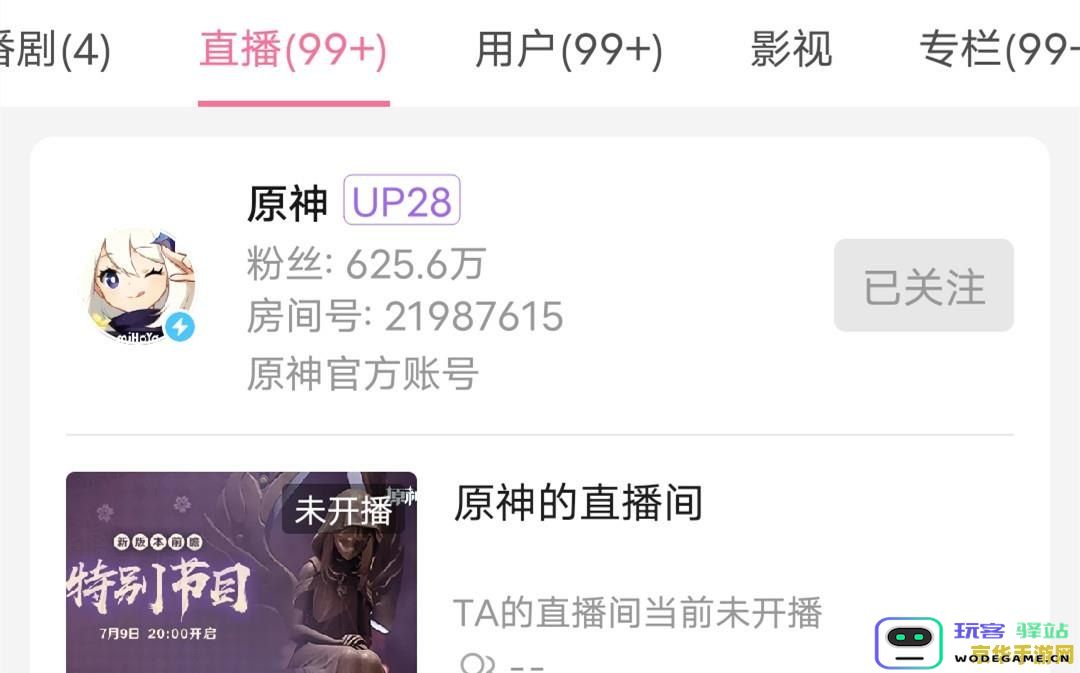Open the 原神 avatar profile

pyautogui.click(x=138, y=286)
